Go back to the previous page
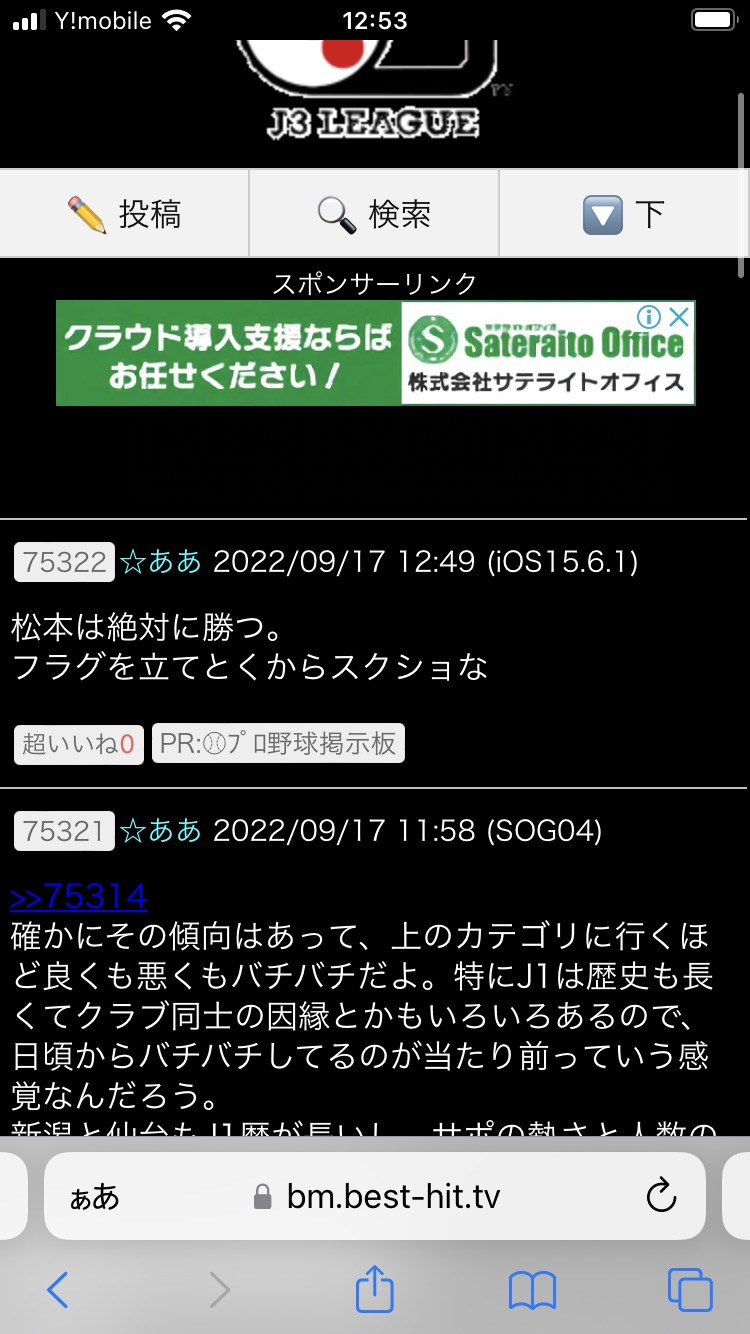This screenshot has height=1334, width=750. (58, 1290)
